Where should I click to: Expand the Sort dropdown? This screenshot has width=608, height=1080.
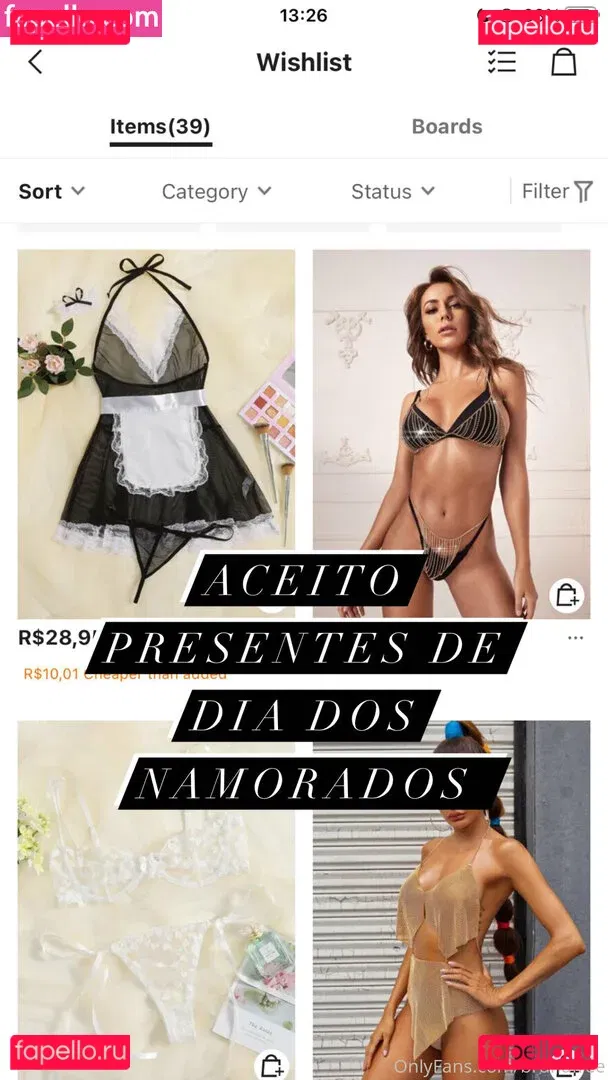pyautogui.click(x=52, y=191)
